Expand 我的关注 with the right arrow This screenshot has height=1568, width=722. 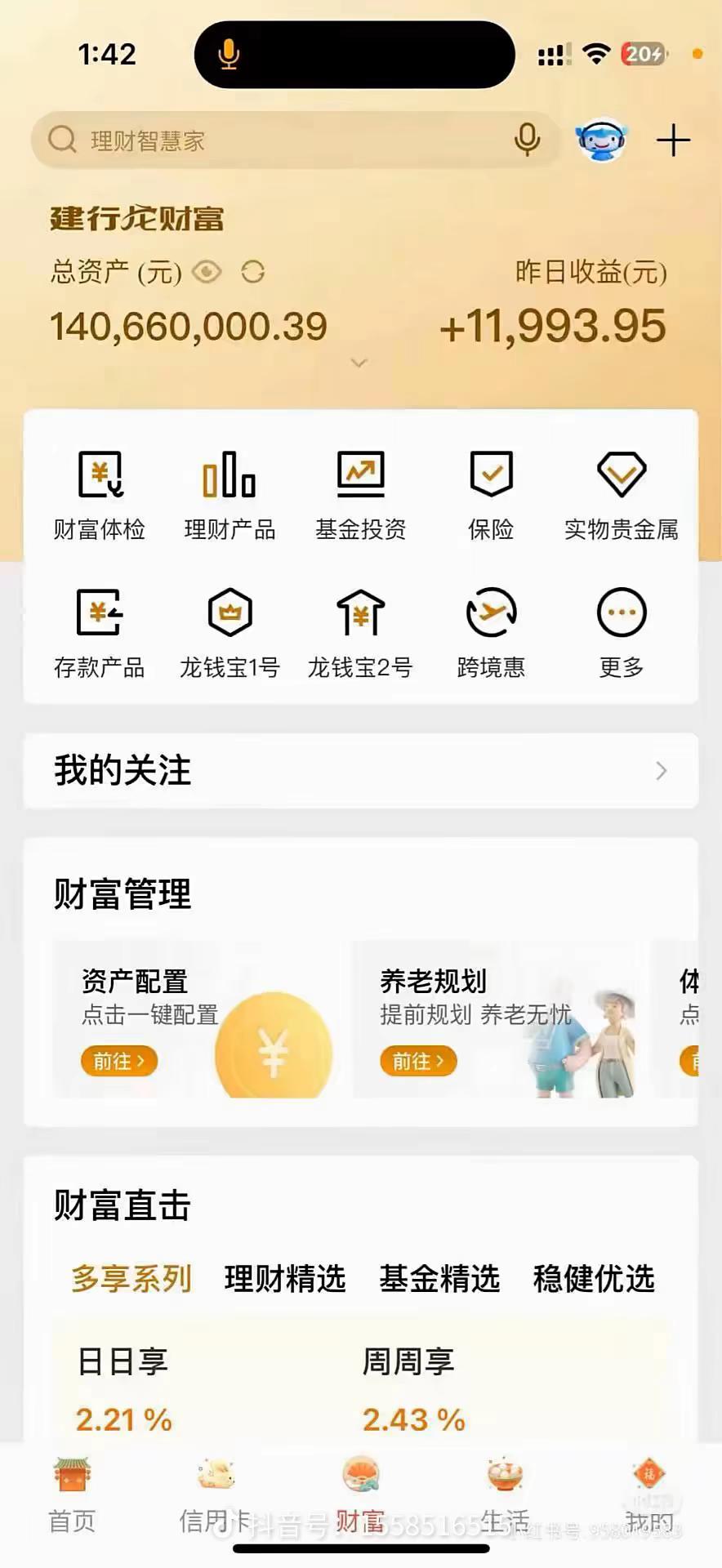662,770
